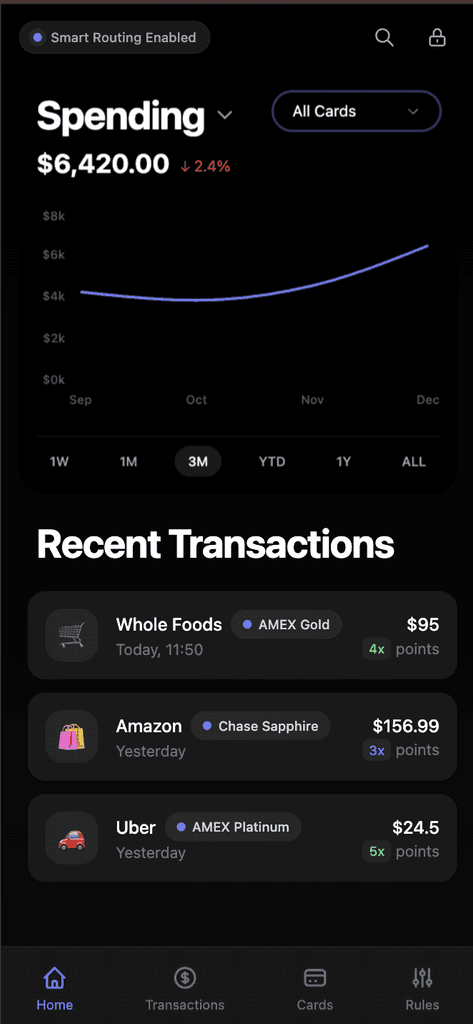Go to the Home tab
473x1024 pixels.
(54, 989)
